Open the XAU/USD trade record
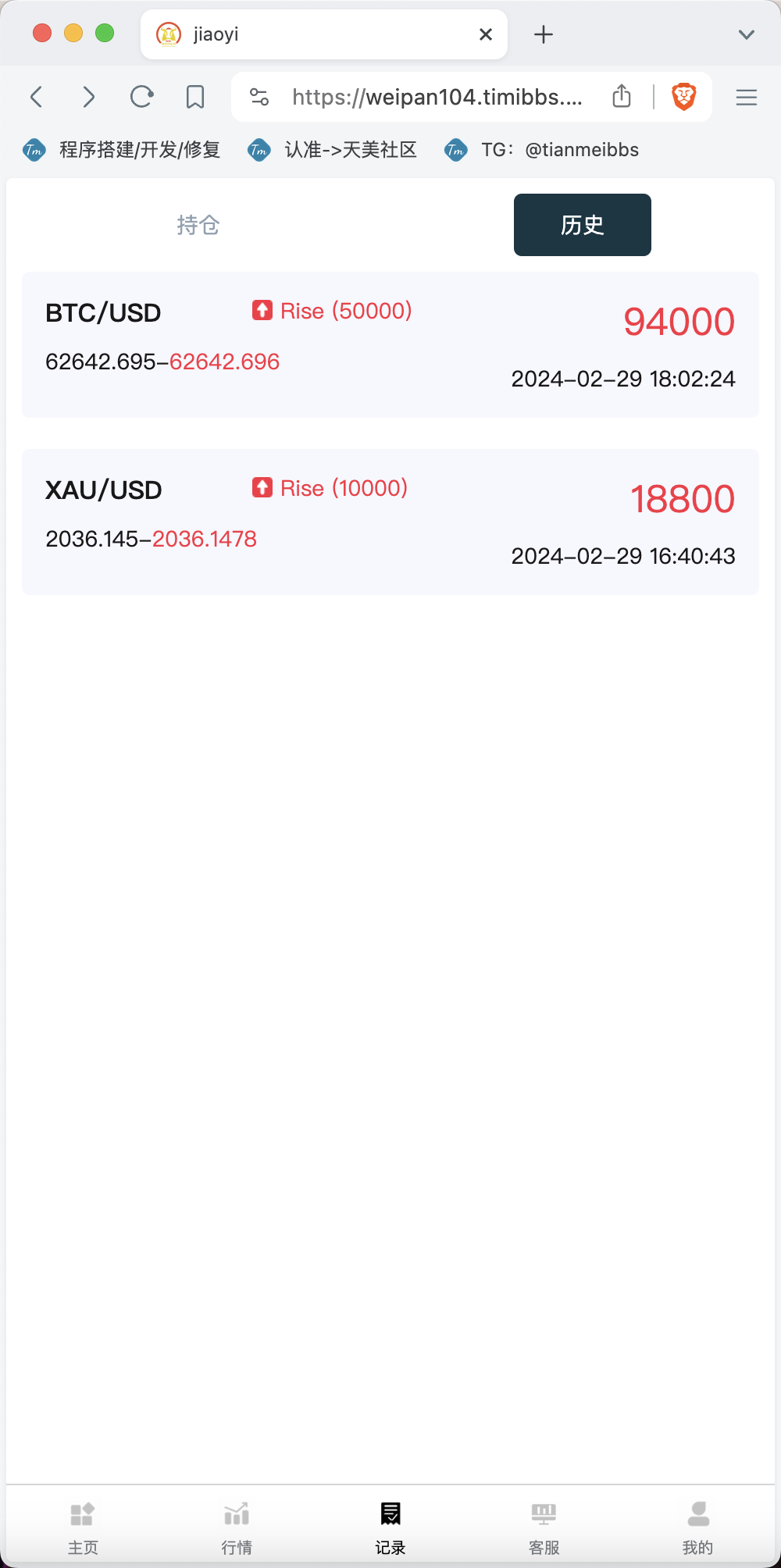The width and height of the screenshot is (781, 1568). [390, 522]
